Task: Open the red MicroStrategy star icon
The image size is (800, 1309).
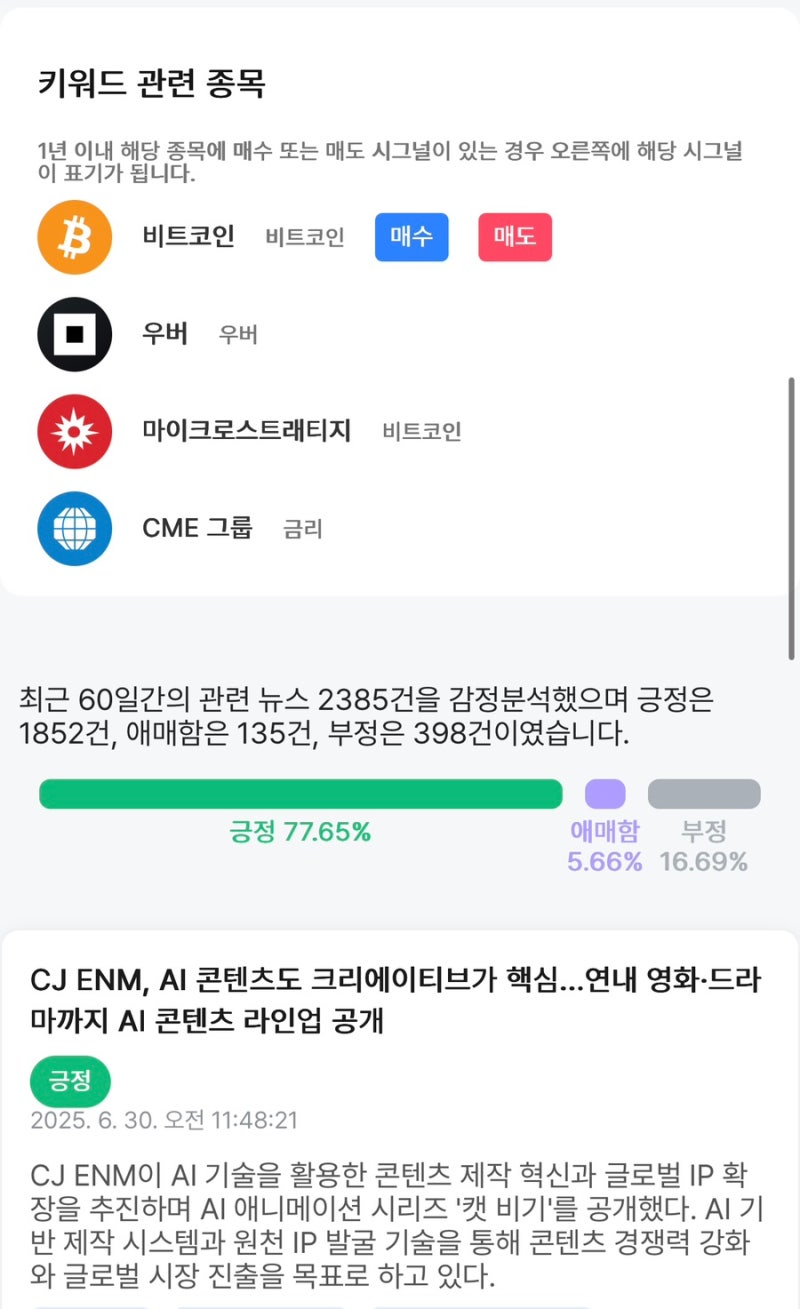Action: 73,430
